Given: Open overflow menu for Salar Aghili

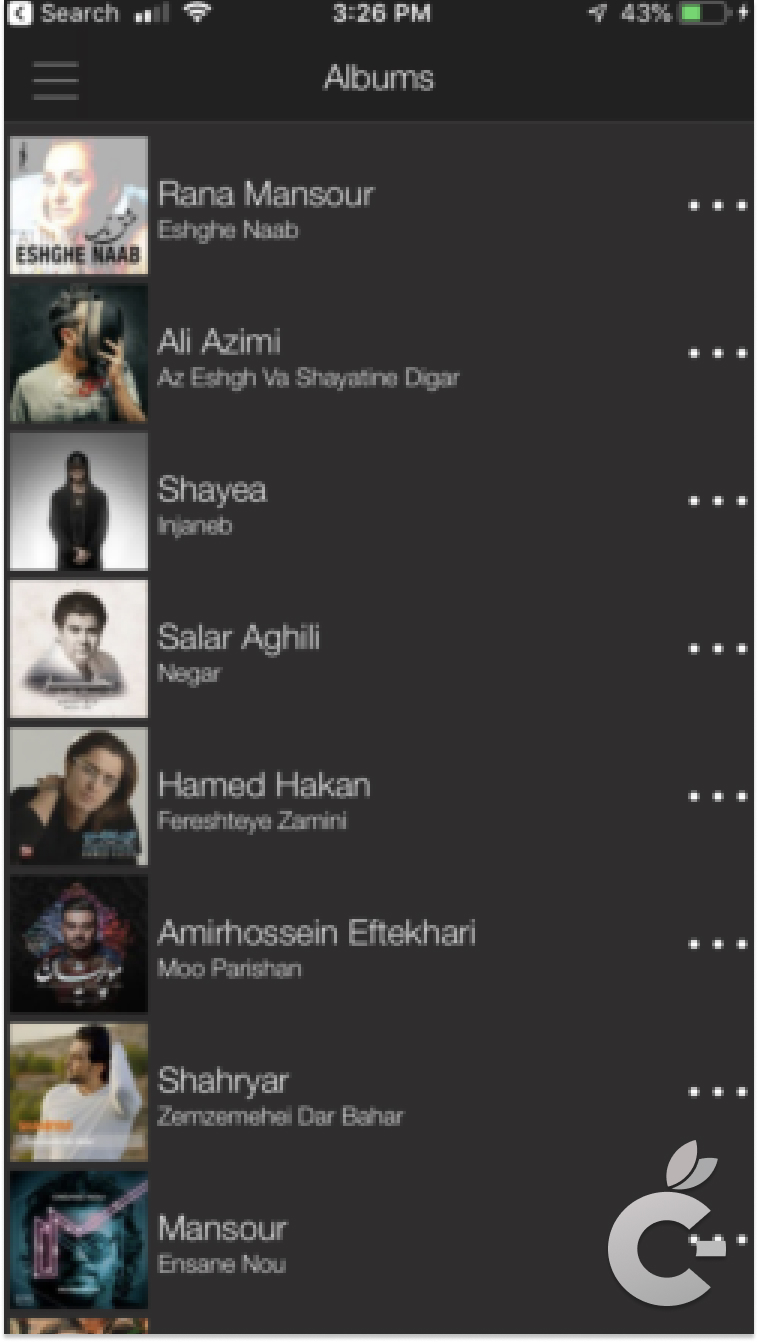Looking at the screenshot, I should [717, 649].
